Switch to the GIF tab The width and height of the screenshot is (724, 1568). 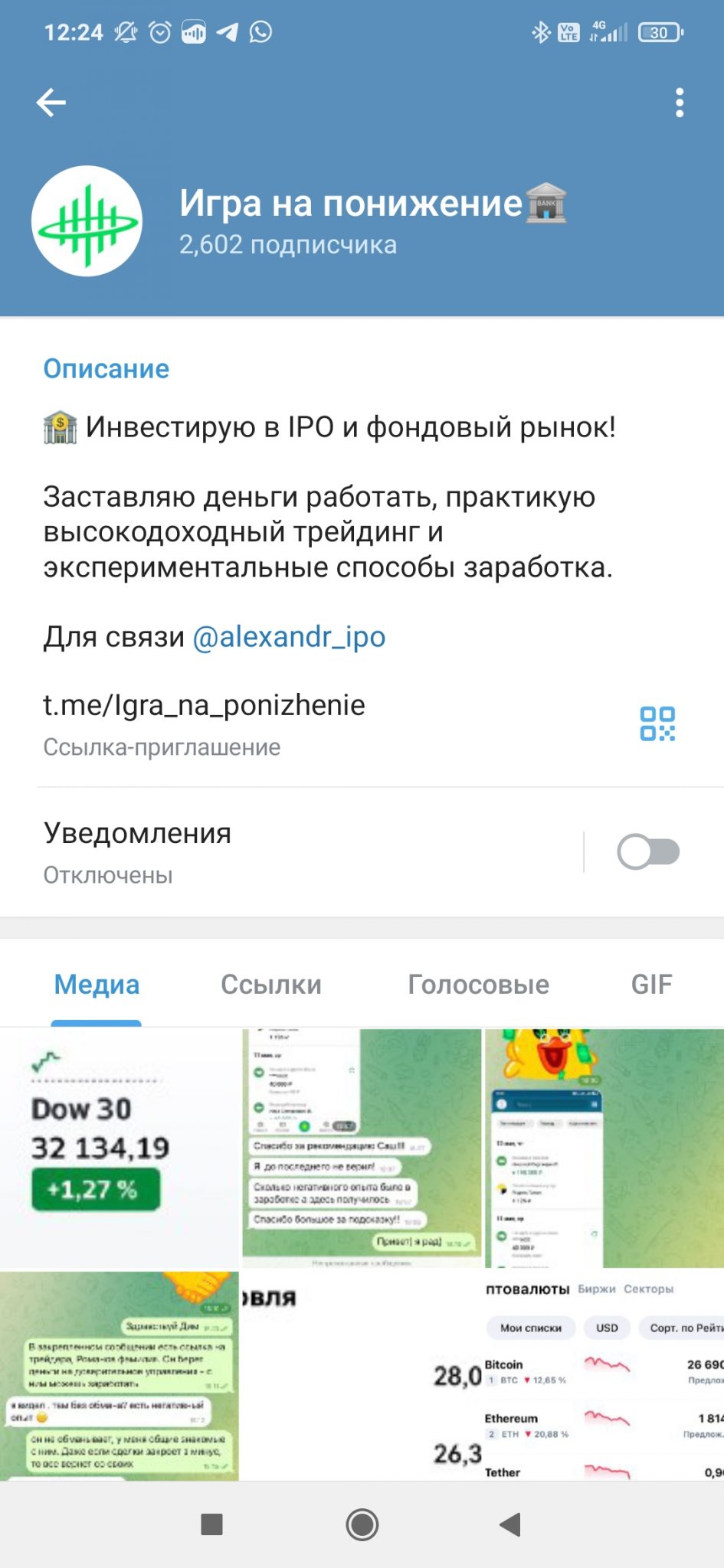point(651,984)
